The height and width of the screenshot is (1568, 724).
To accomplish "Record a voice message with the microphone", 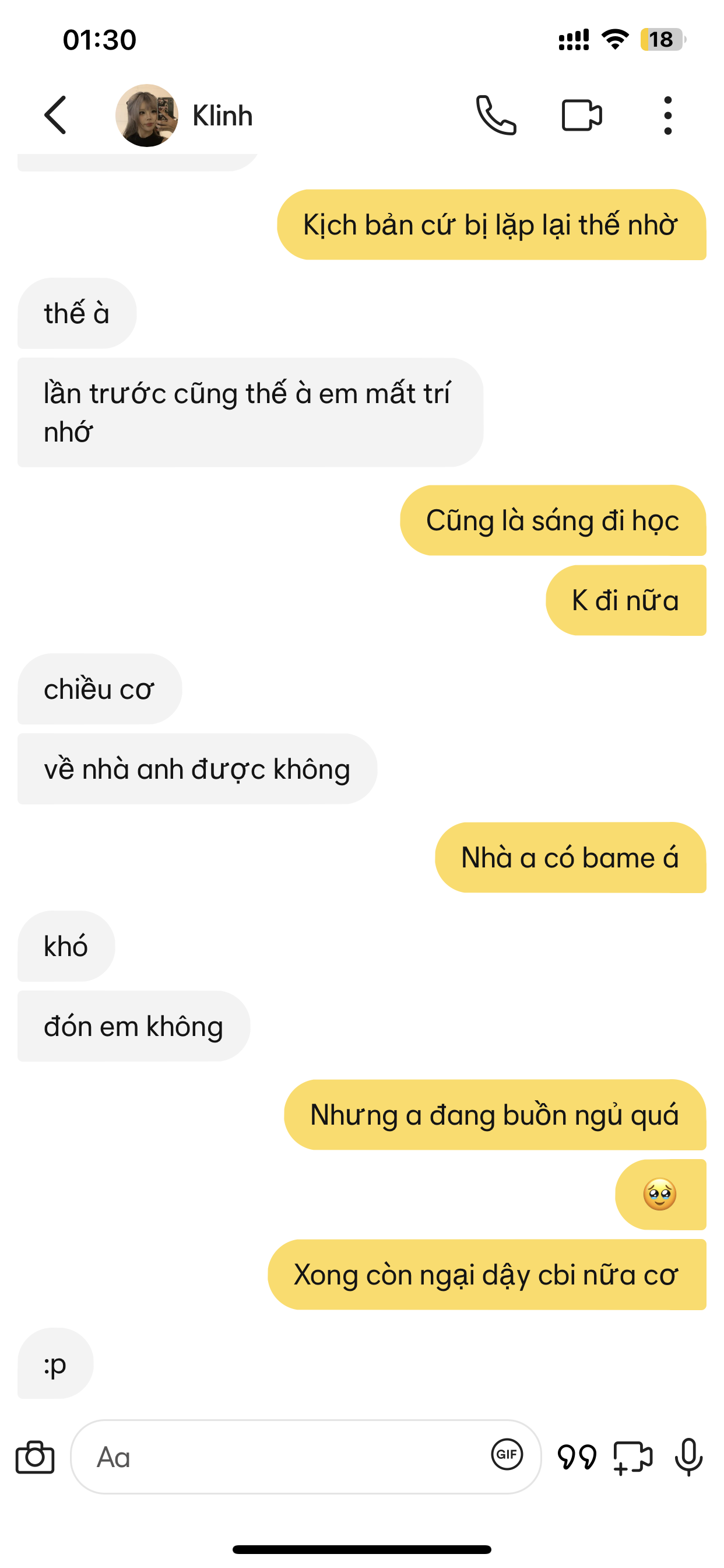I will coord(688,1457).
